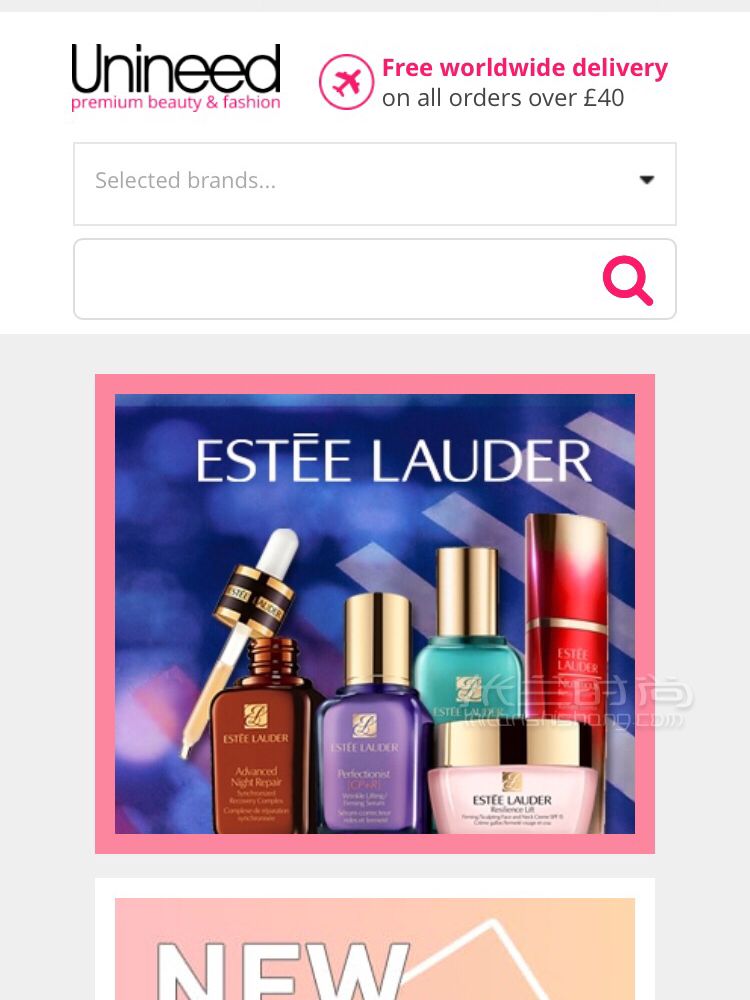750x1000 pixels.
Task: Tap the search text field
Action: (x=330, y=279)
